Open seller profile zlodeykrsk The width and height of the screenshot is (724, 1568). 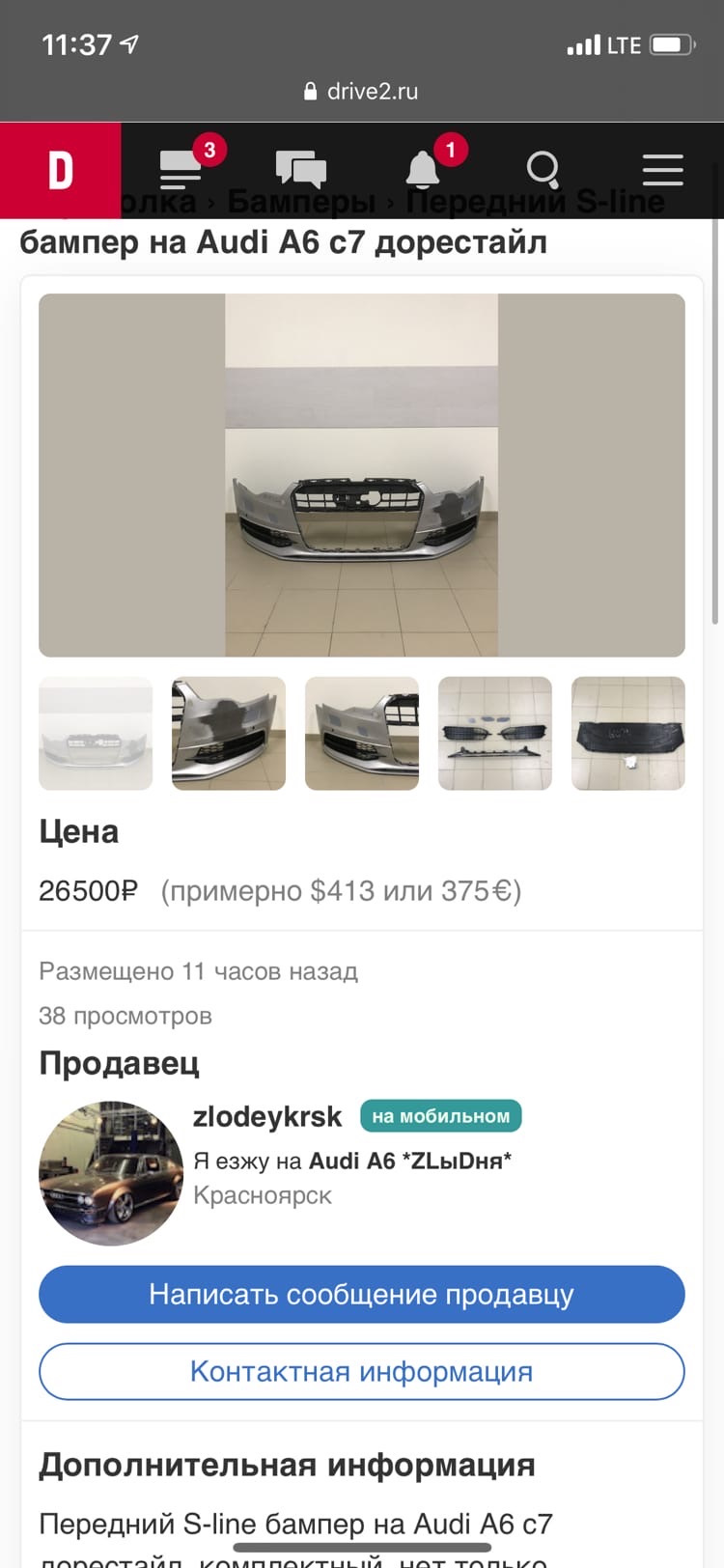268,1116
